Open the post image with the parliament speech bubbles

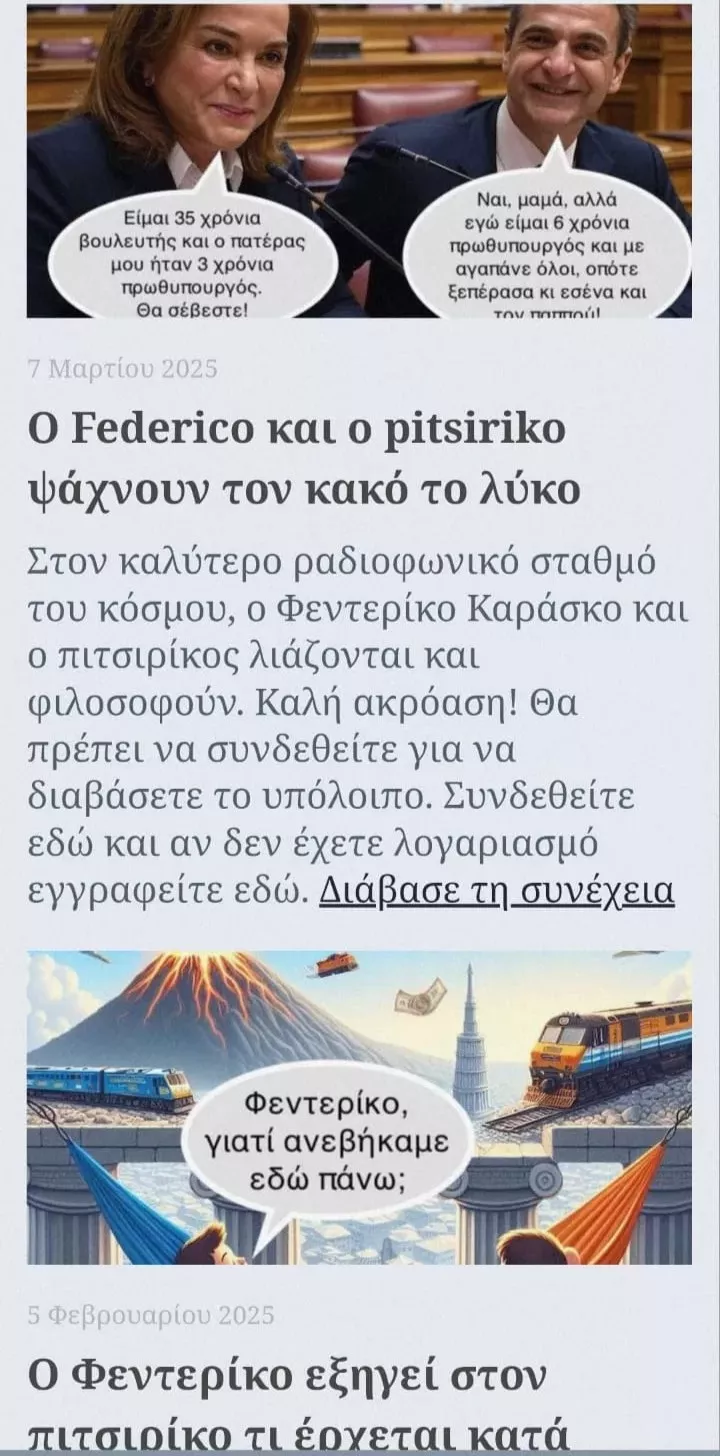(x=359, y=160)
